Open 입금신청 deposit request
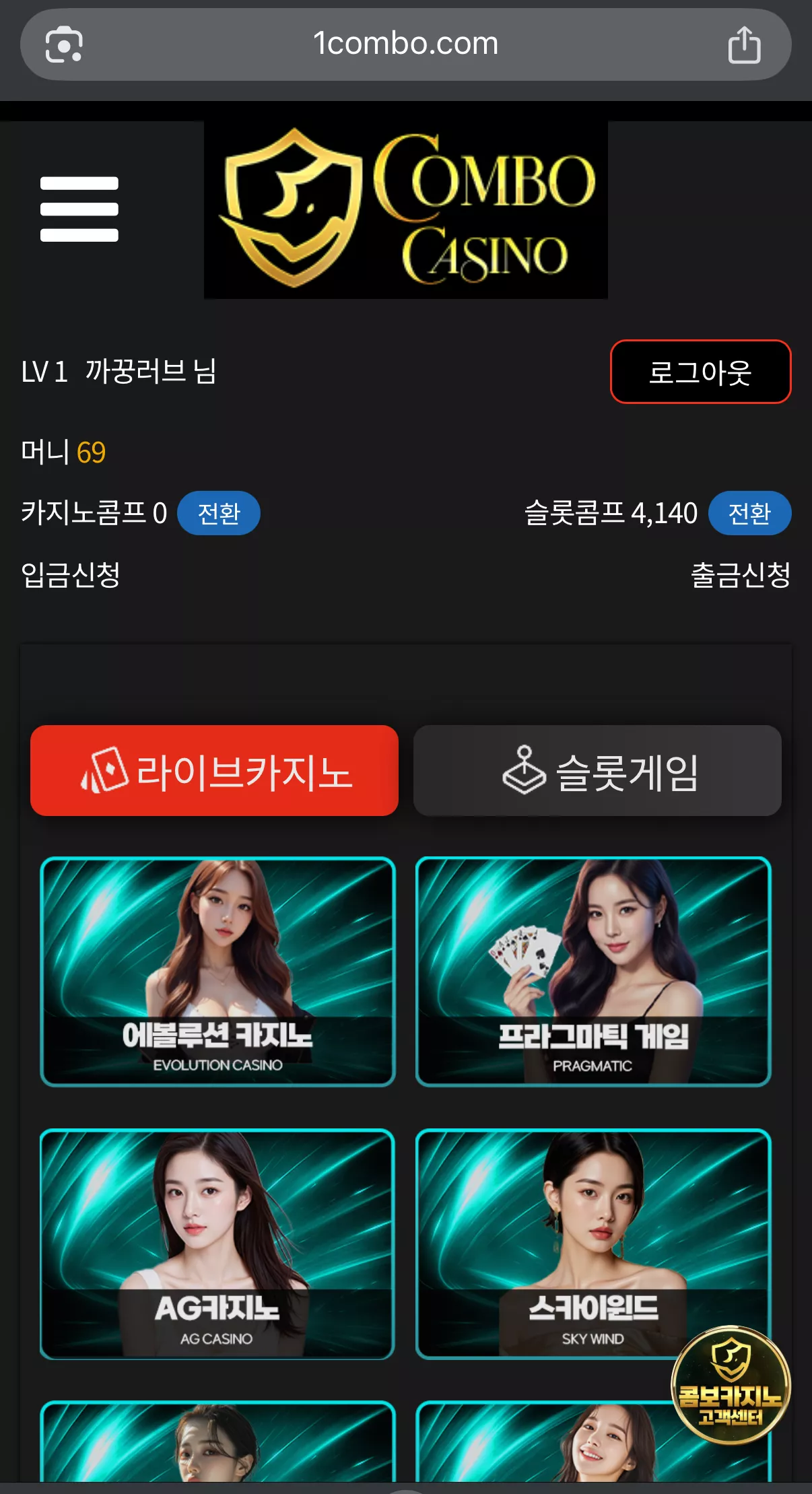This screenshot has width=812, height=1494. [71, 575]
